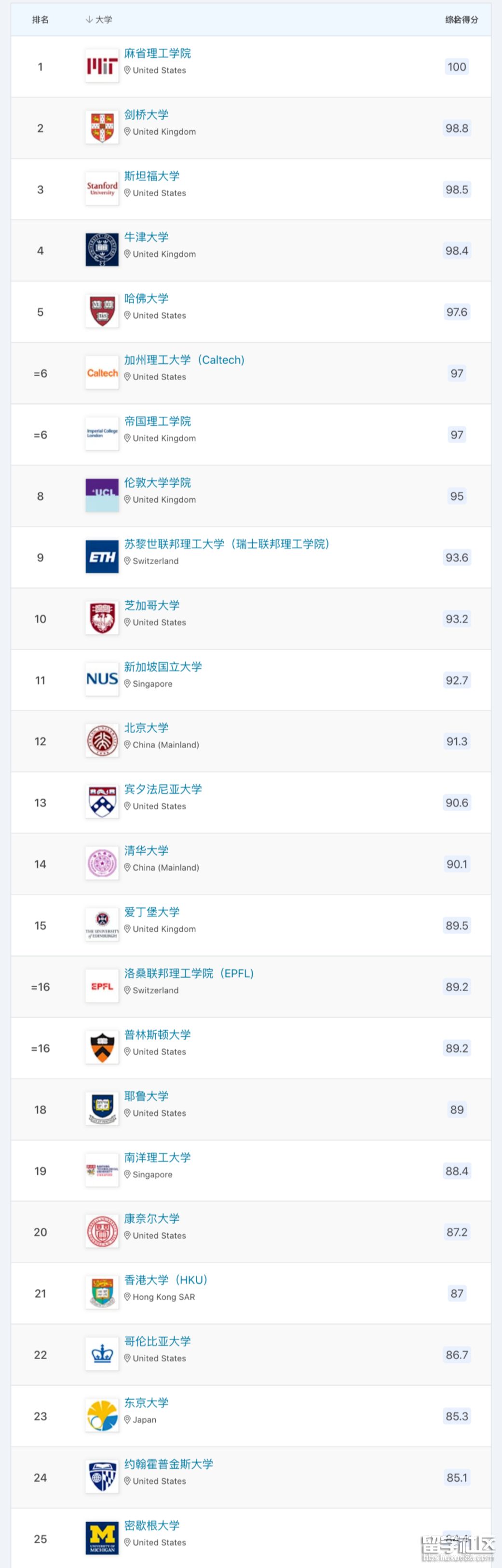Select 普林斯顿大学 from the ranking
The height and width of the screenshot is (1568, 502).
point(157,1035)
